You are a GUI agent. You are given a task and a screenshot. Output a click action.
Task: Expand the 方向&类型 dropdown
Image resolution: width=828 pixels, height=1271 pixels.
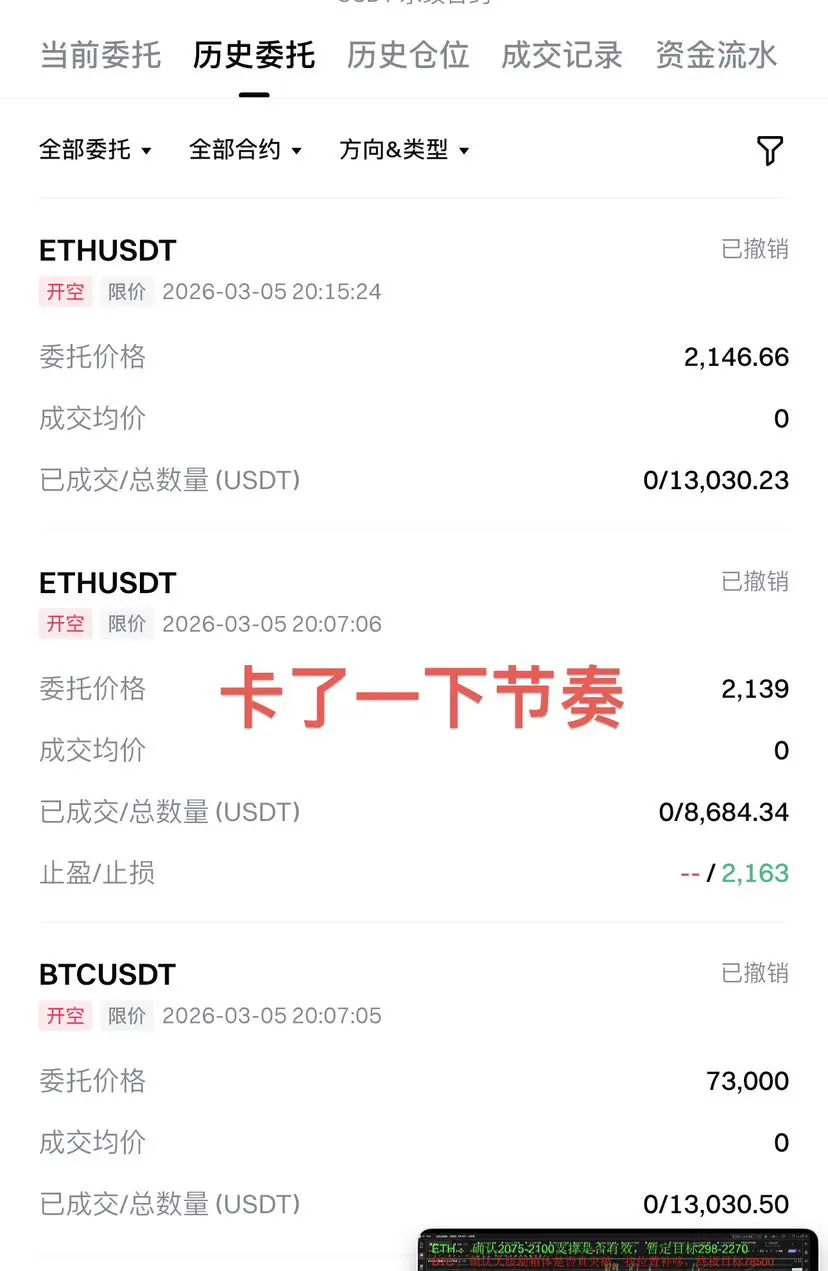tap(405, 150)
